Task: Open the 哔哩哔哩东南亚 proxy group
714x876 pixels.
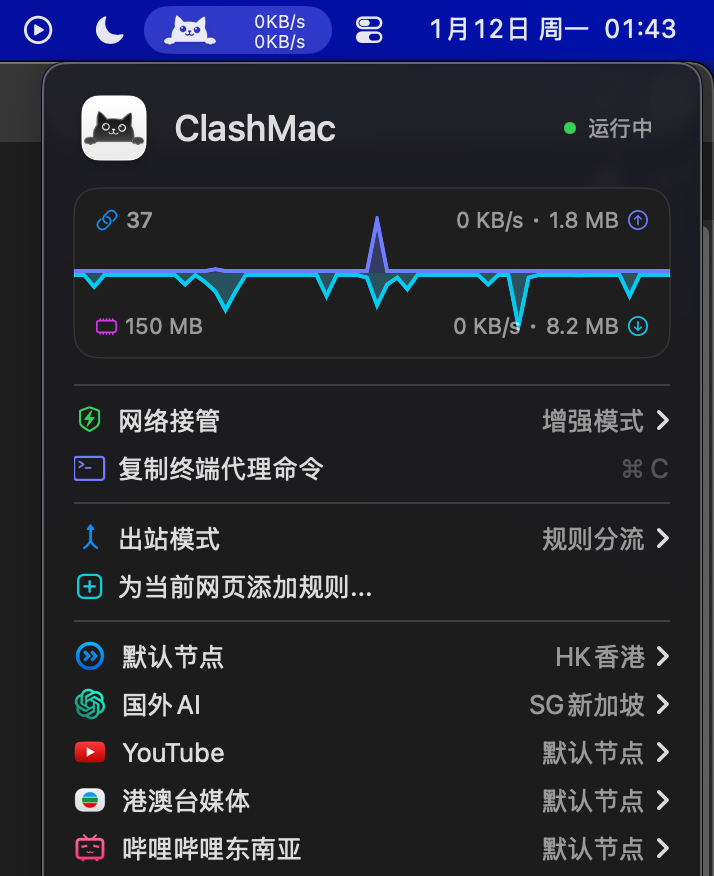Action: (x=372, y=849)
